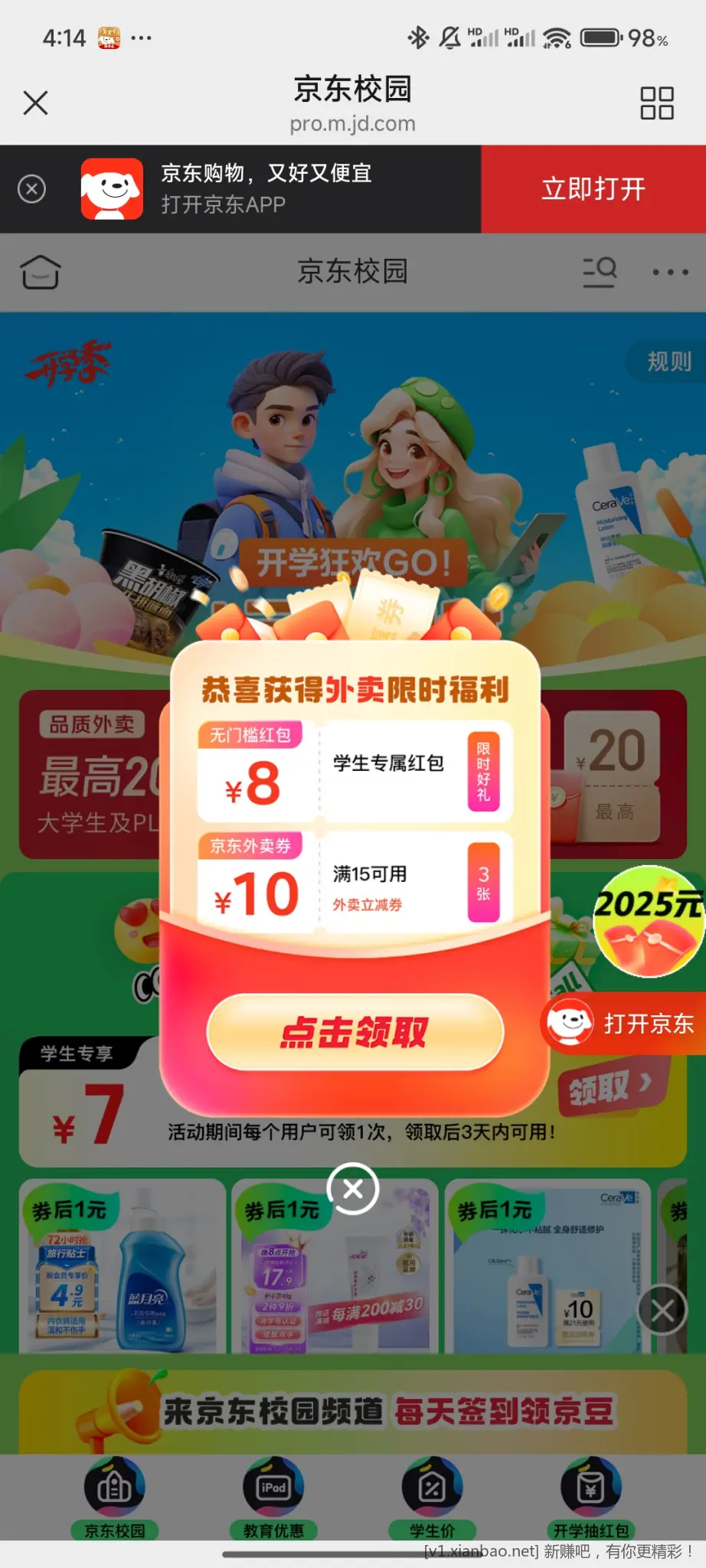Switch to the 学生价 bottom tab
Image resolution: width=706 pixels, height=1568 pixels.
(x=432, y=1498)
